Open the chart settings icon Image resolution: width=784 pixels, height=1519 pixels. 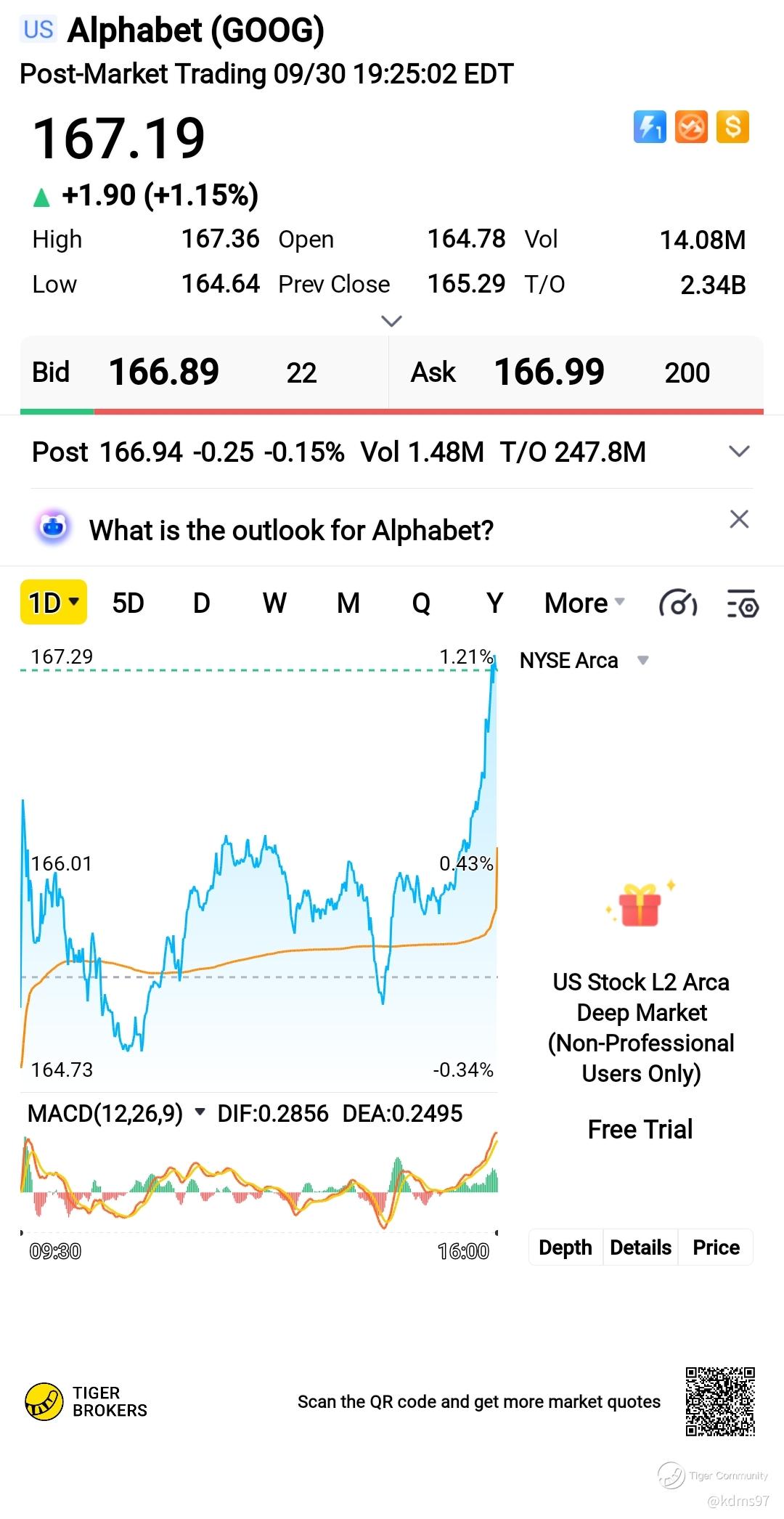tap(742, 603)
